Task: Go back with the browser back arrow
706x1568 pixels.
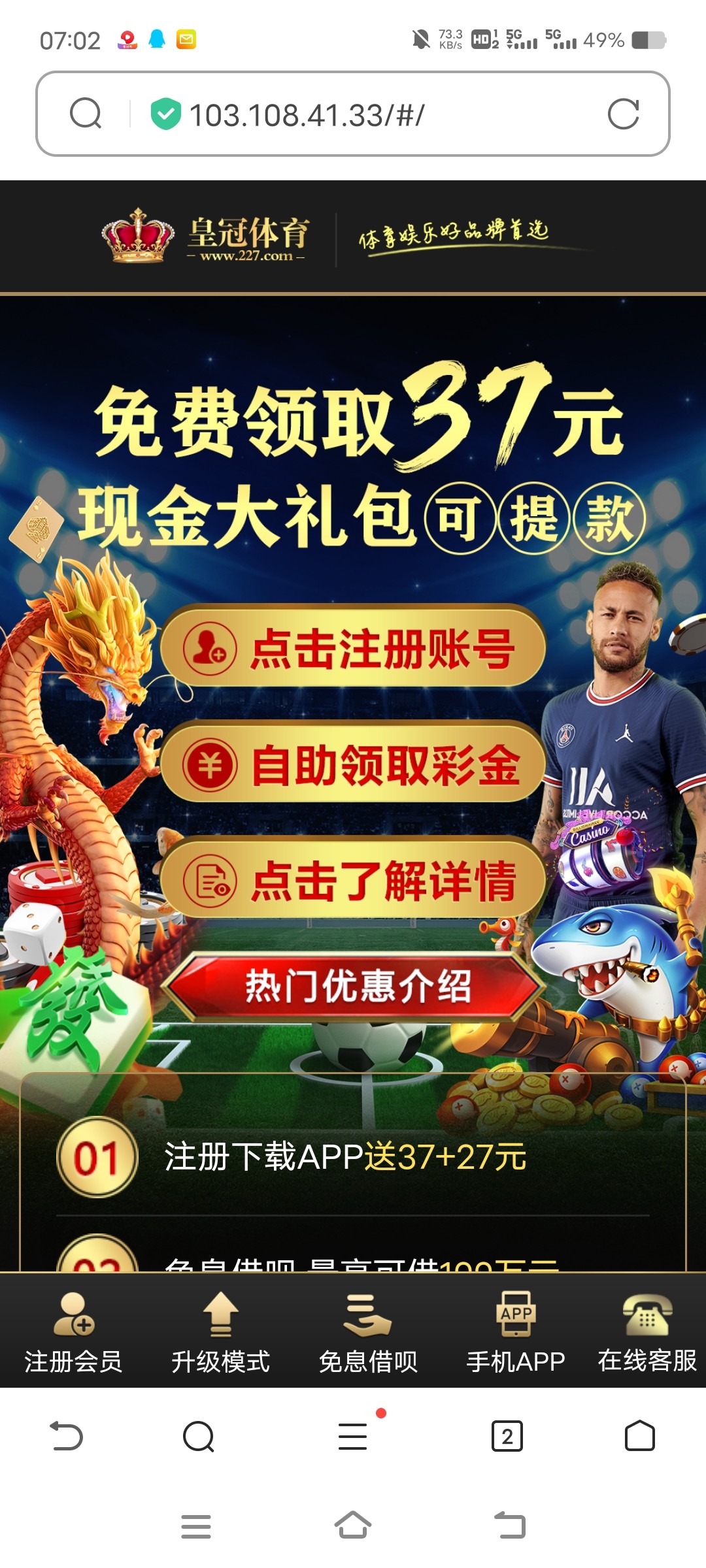Action: click(x=67, y=1436)
